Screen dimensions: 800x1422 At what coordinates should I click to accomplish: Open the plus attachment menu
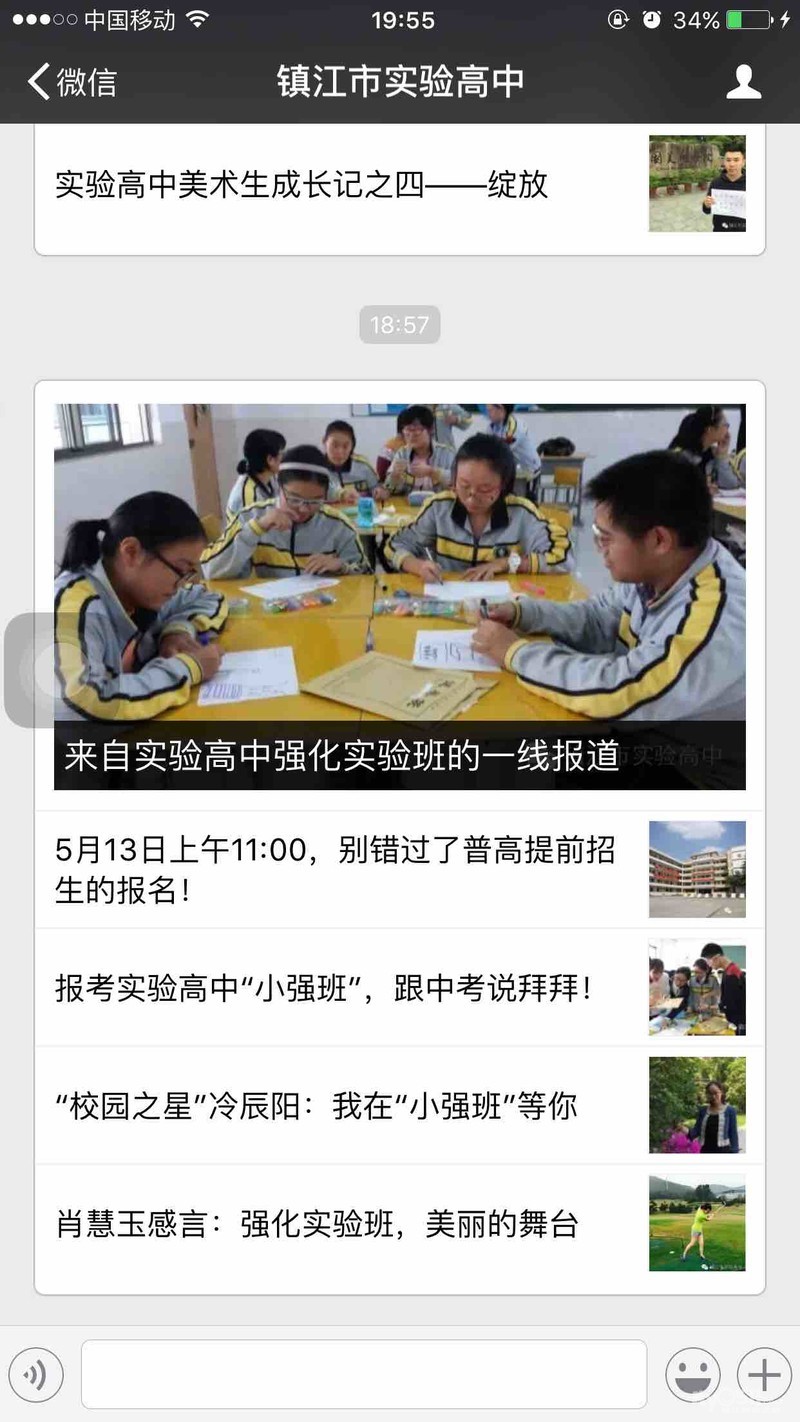coord(764,1375)
